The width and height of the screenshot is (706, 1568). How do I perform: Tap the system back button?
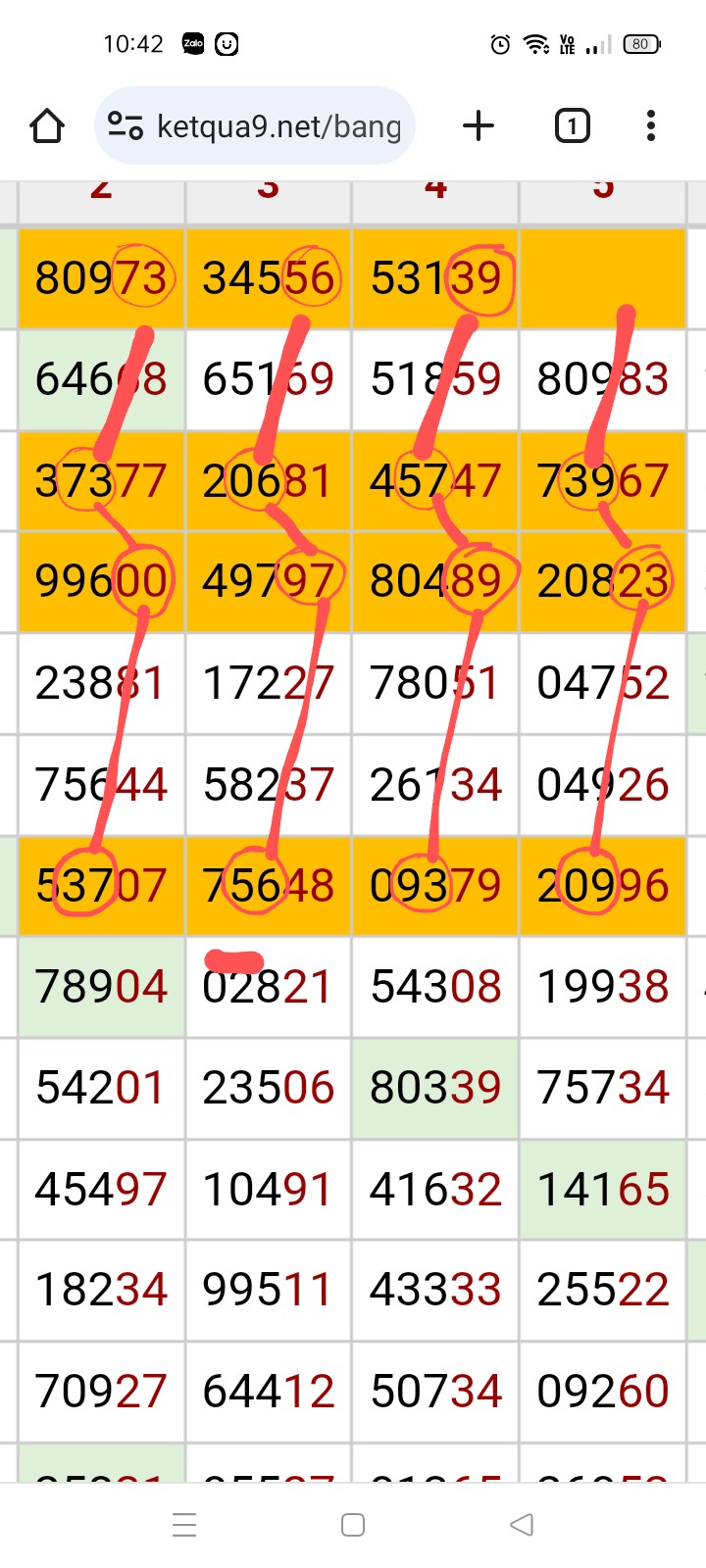click(x=522, y=1525)
